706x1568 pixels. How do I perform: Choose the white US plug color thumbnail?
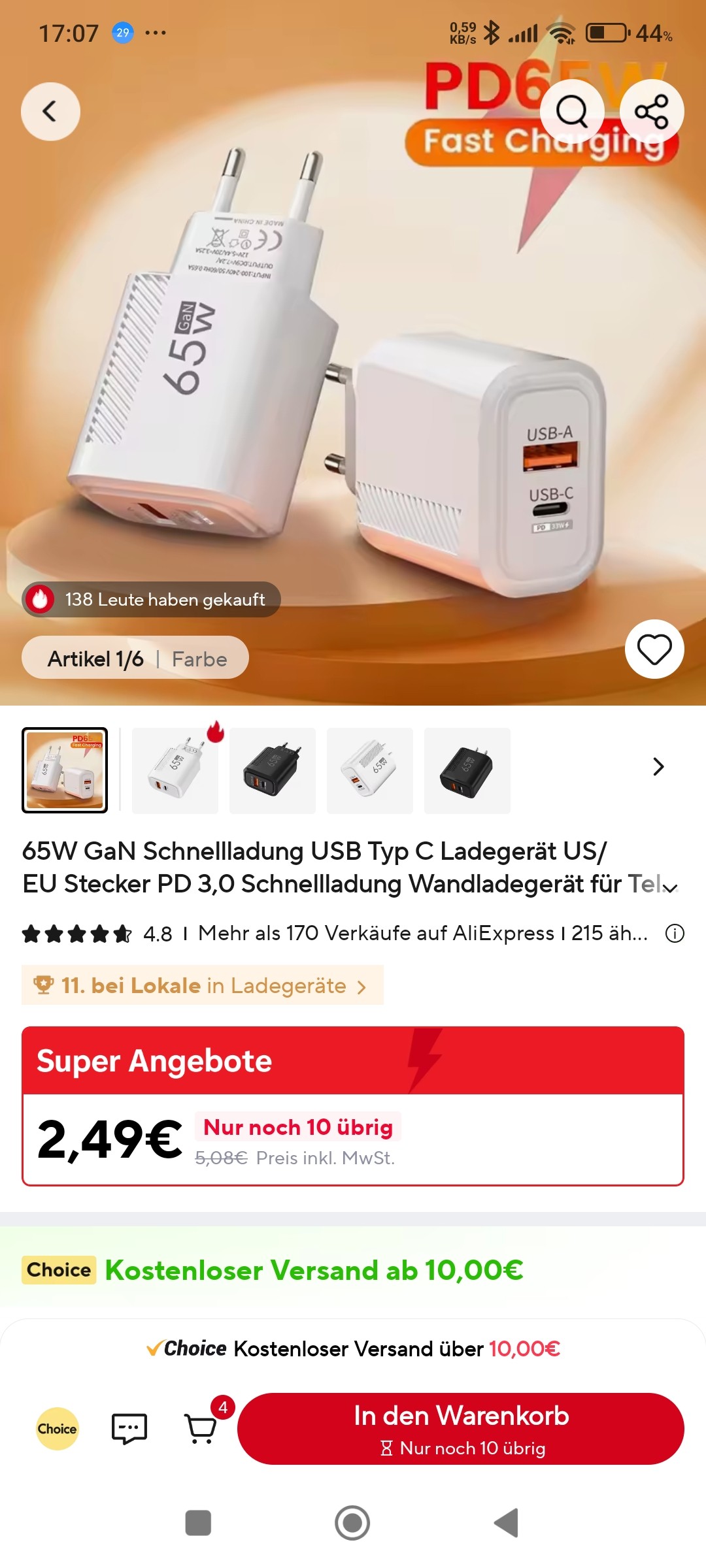pyautogui.click(x=370, y=771)
